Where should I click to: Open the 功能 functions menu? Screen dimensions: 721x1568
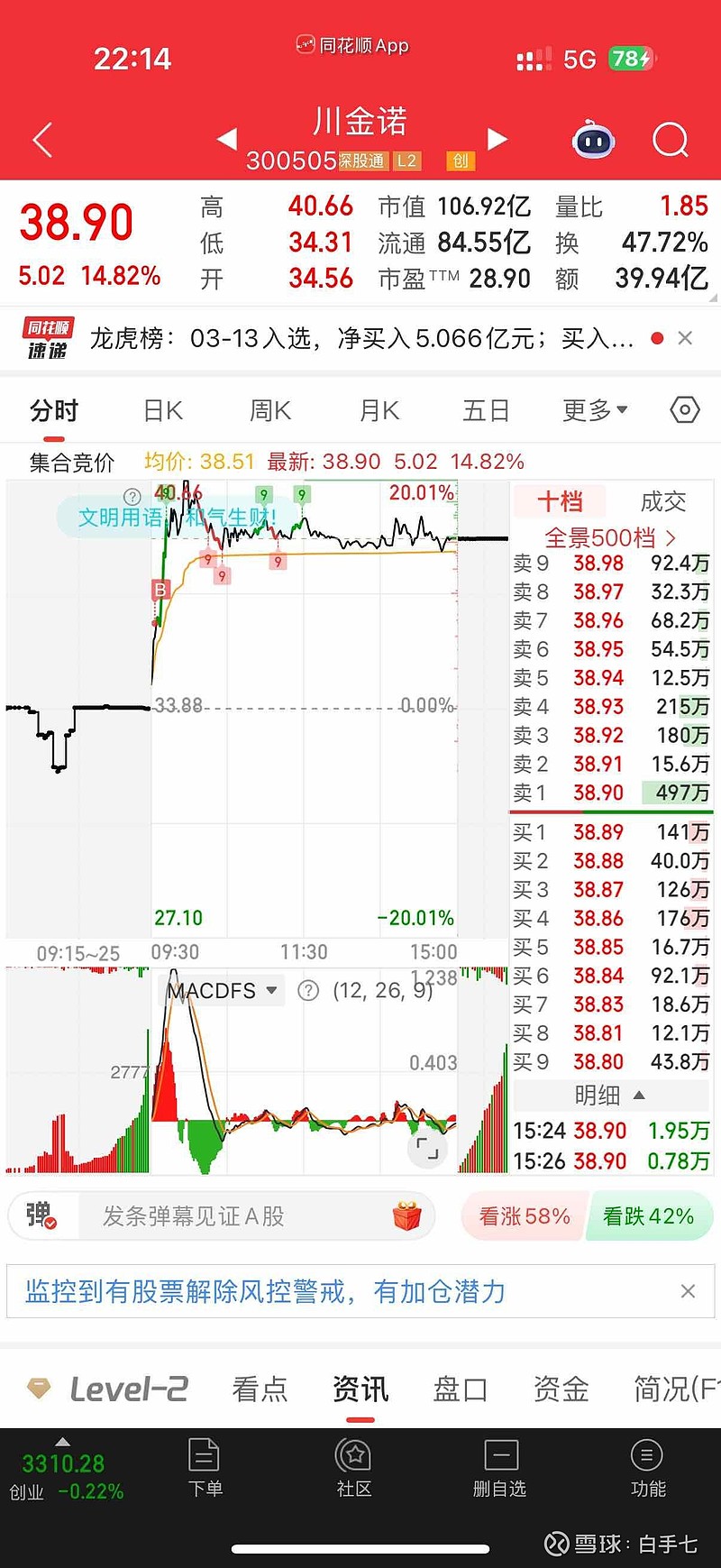click(x=647, y=1468)
